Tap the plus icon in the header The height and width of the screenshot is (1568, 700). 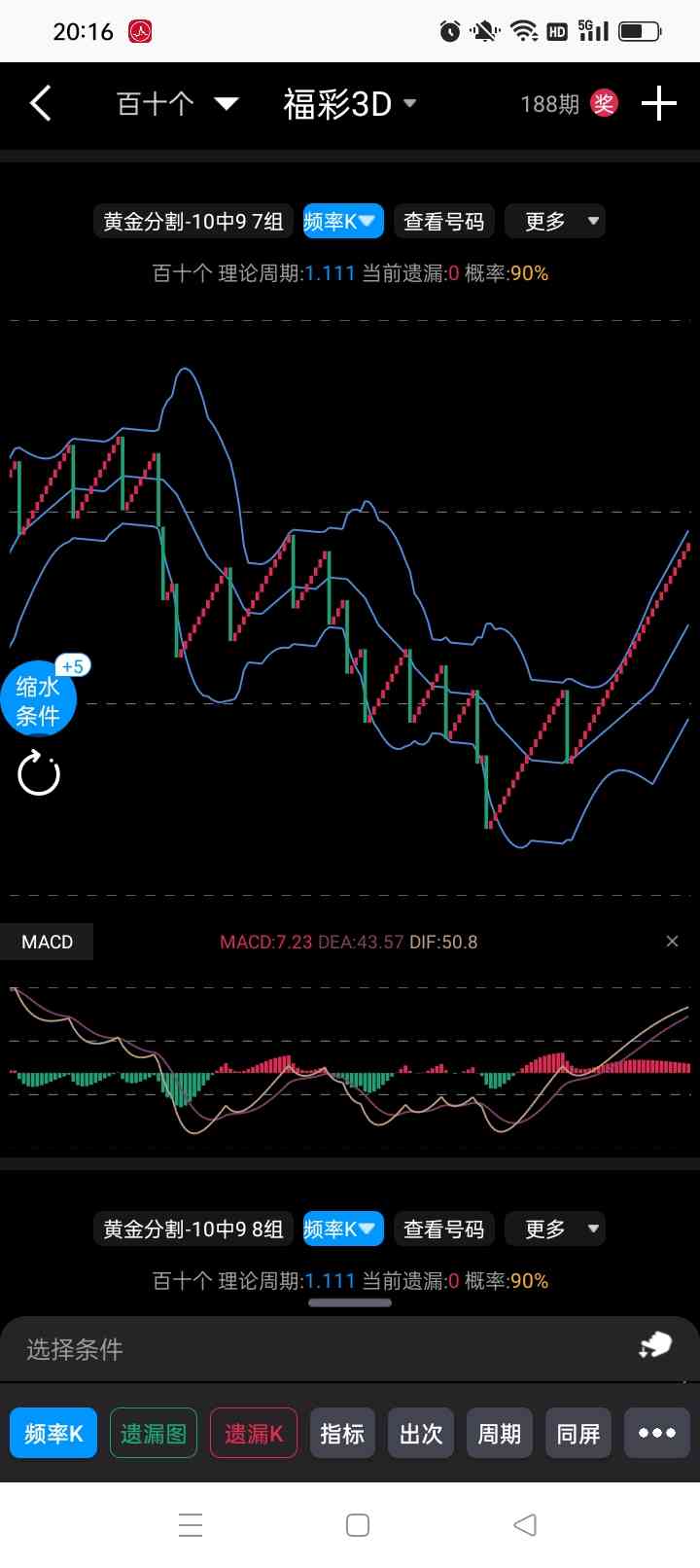pos(659,103)
